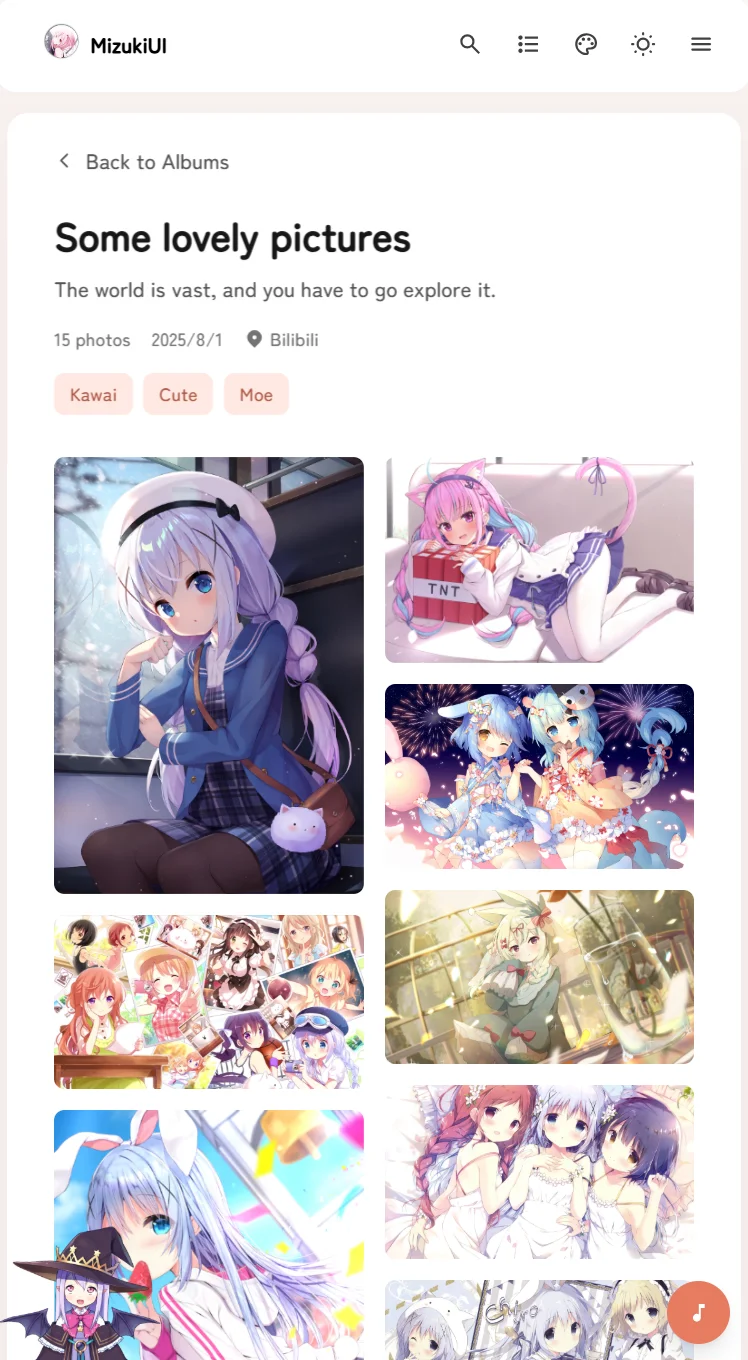748x1360 pixels.
Task: Open the photo of girl in white beret
Action: pos(209,675)
